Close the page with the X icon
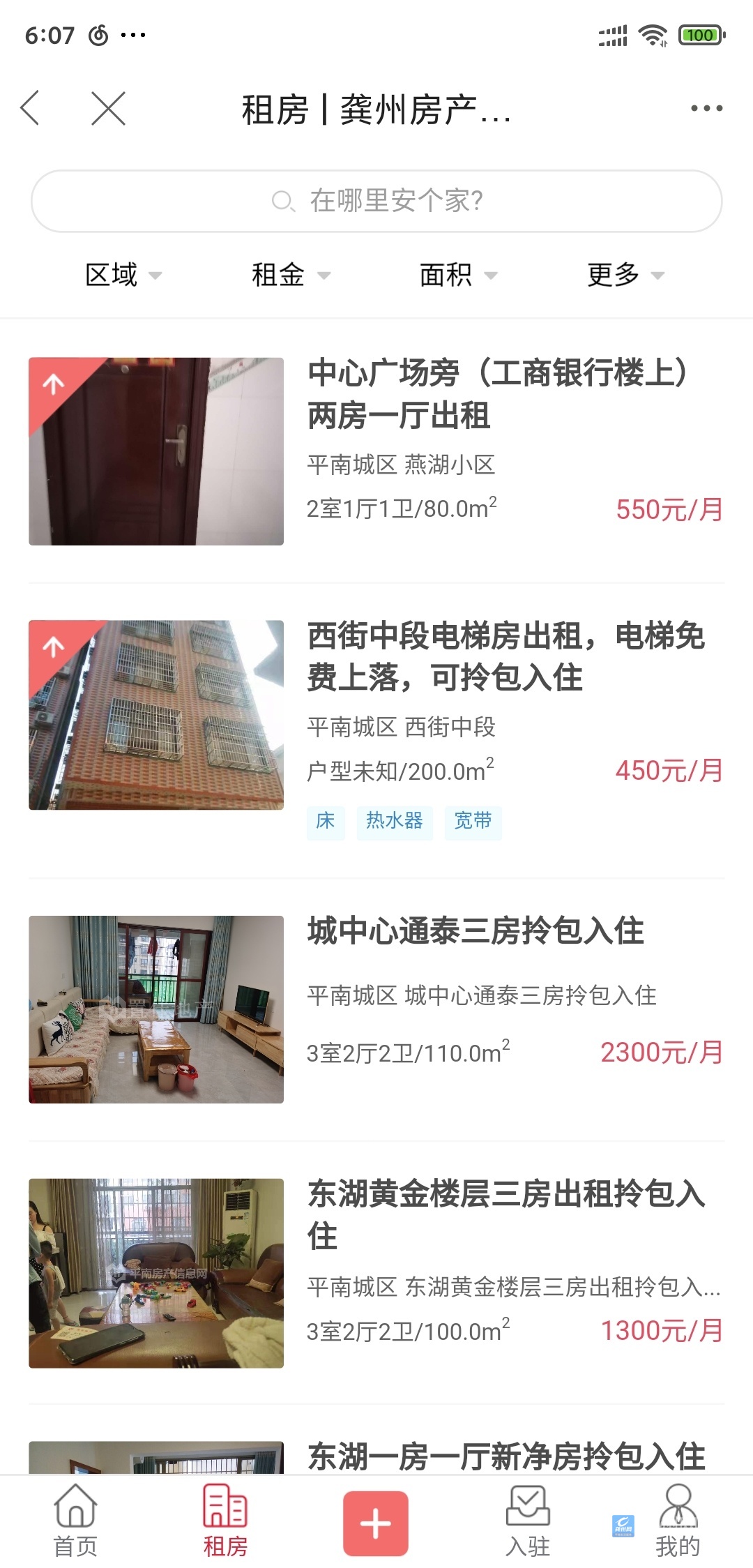The image size is (753, 1568). (108, 108)
